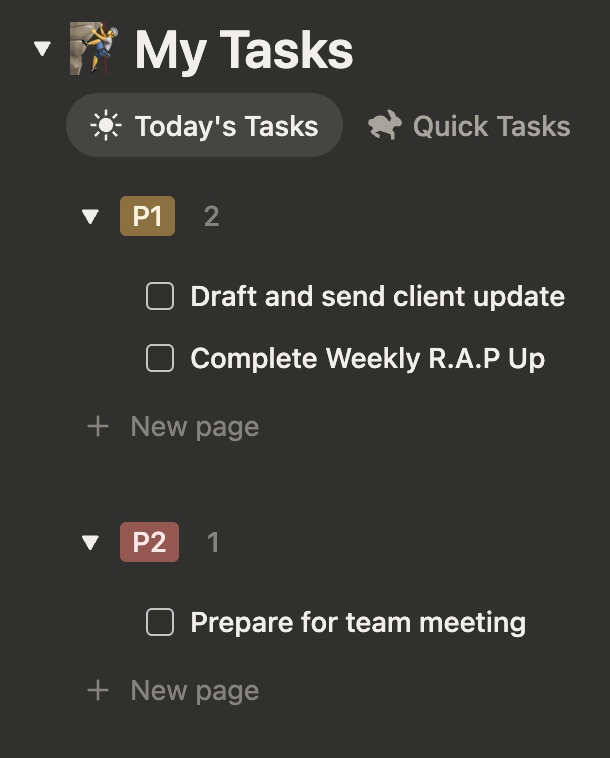
Task: Check off Draft and send client update
Action: click(x=160, y=297)
